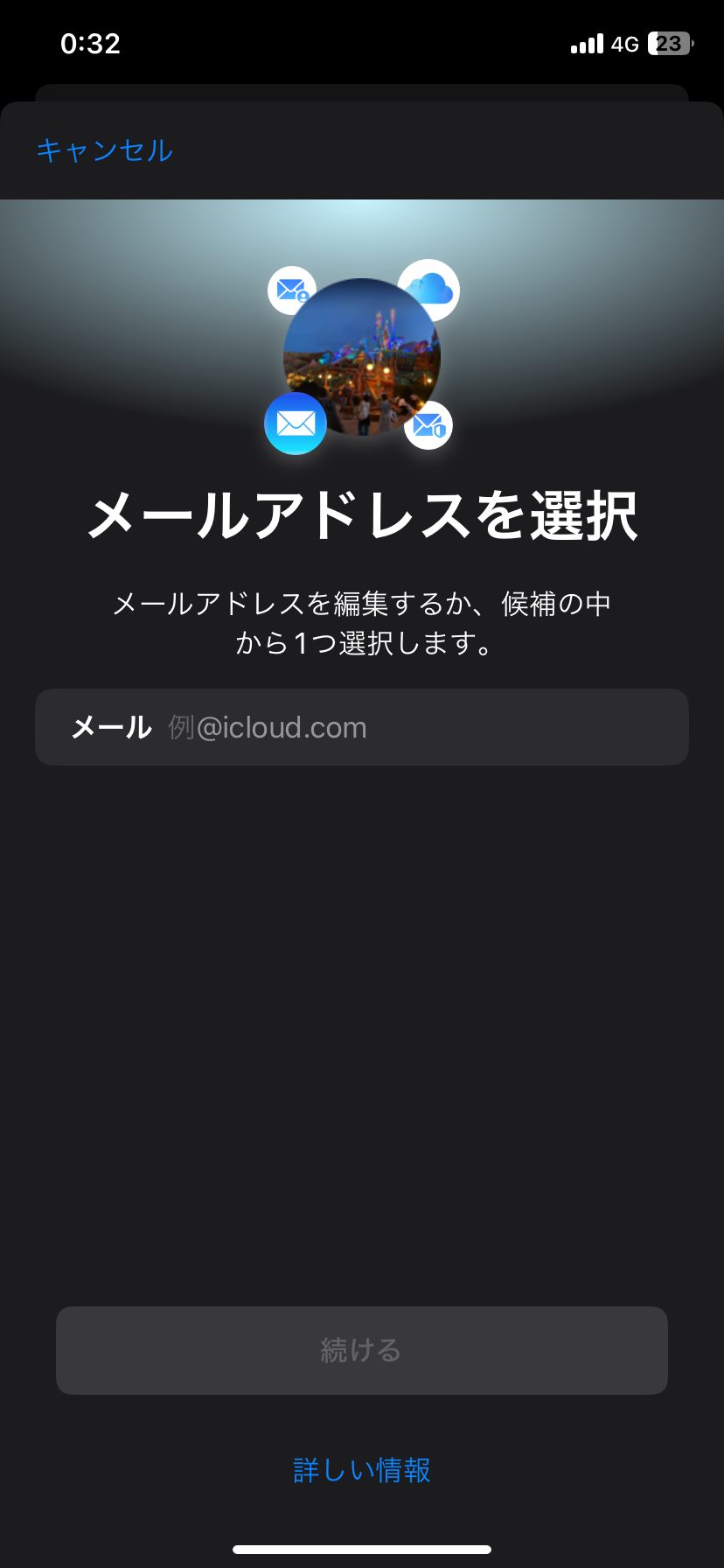
Task: Focus the メール address input field
Action: tap(420, 727)
